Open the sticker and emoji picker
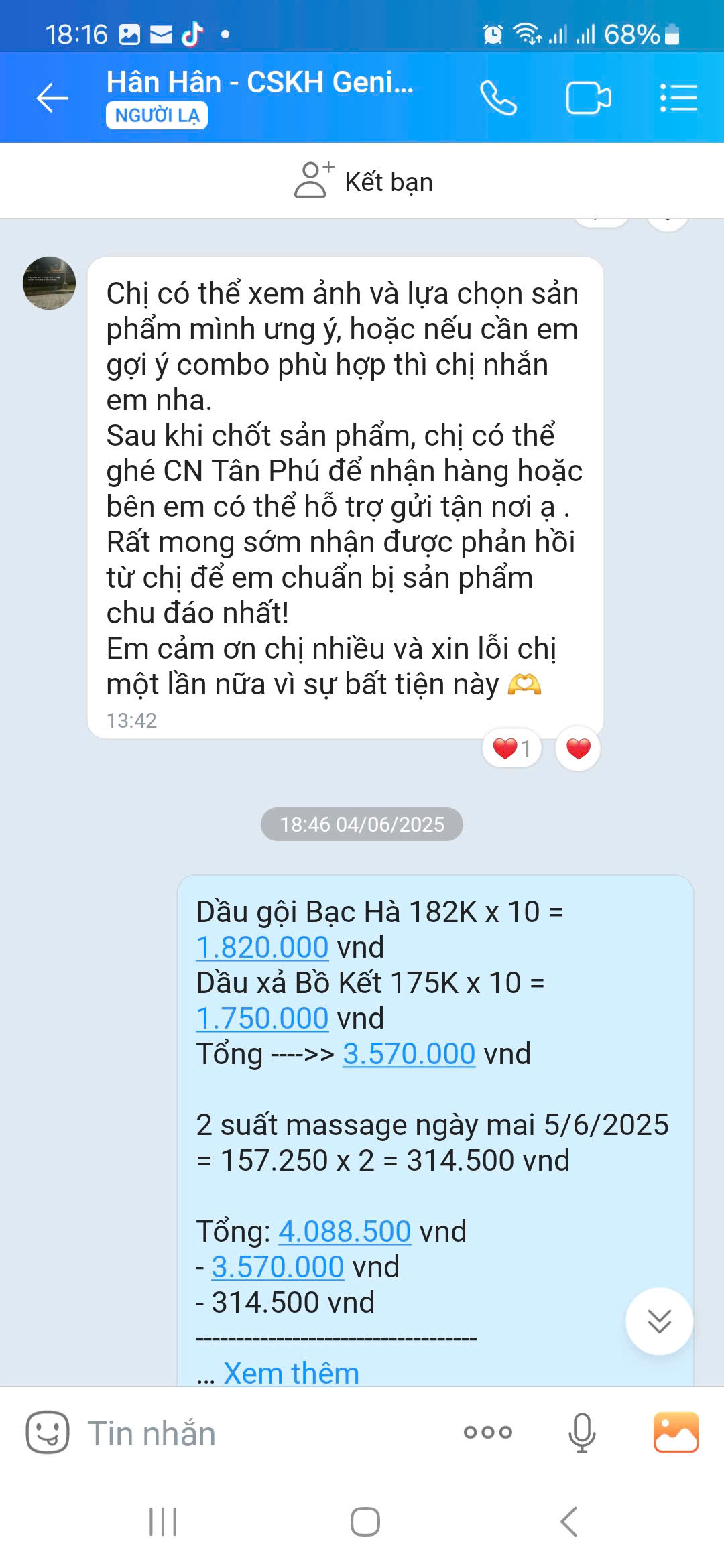This screenshot has height=1568, width=724. coord(47,1433)
